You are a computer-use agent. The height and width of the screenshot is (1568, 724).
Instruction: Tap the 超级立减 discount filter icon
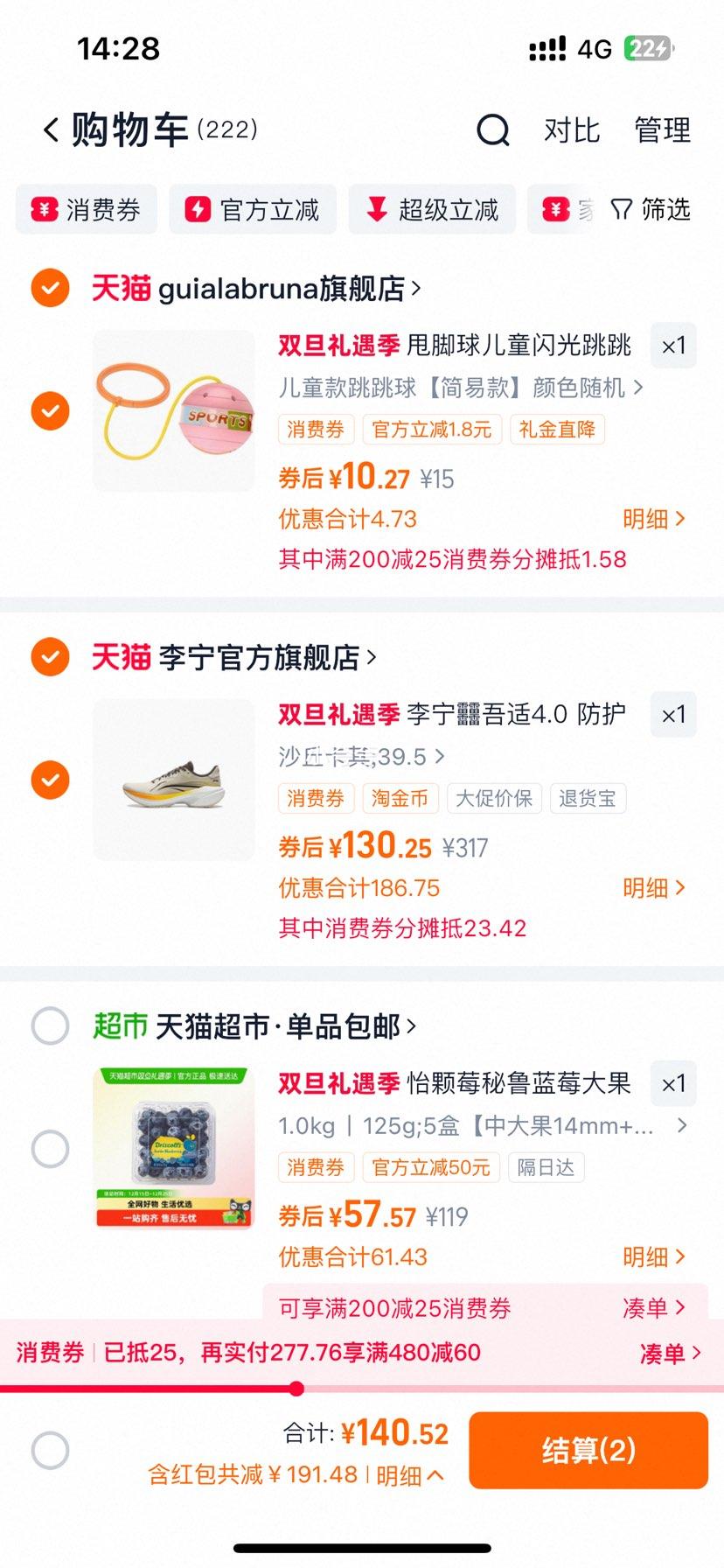378,209
